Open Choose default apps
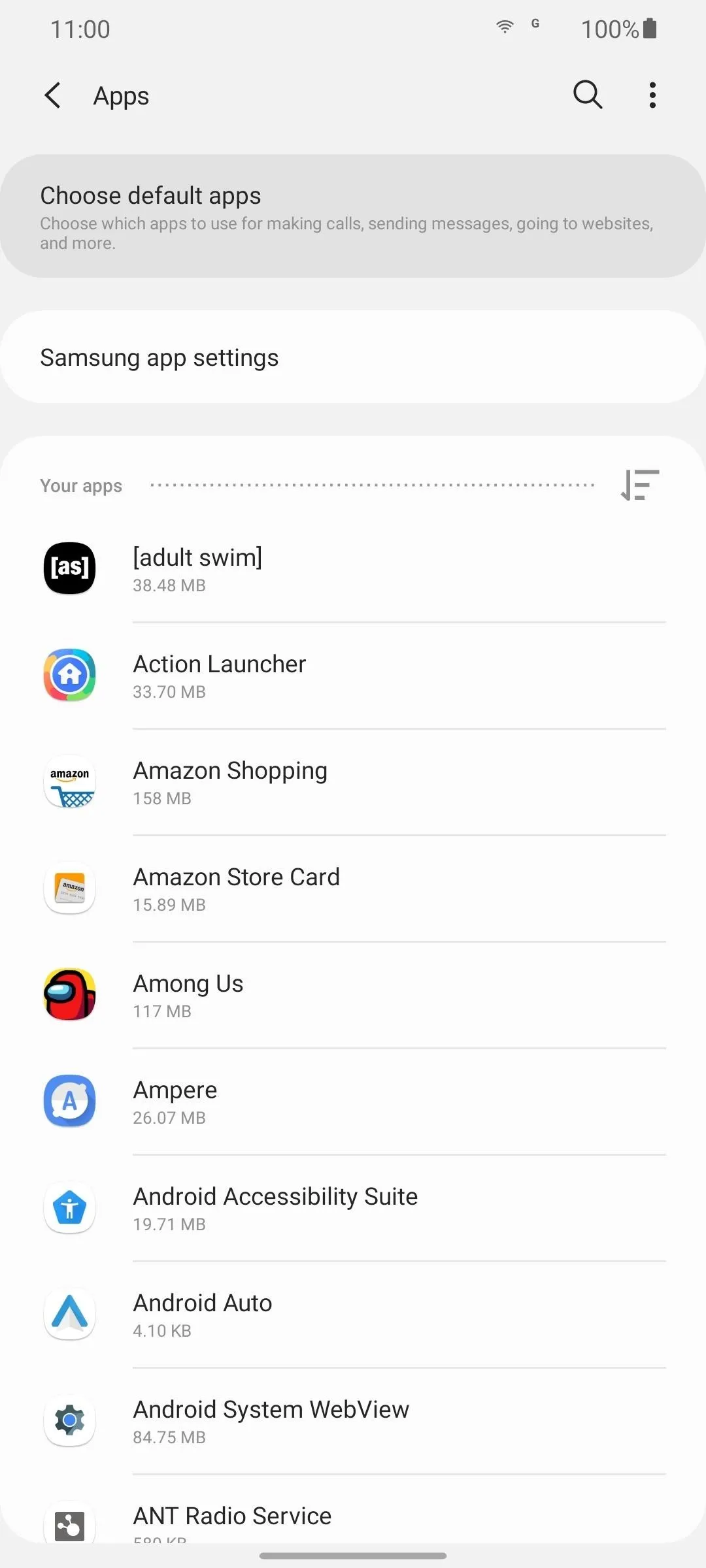Viewport: 706px width, 1568px height. point(353,216)
